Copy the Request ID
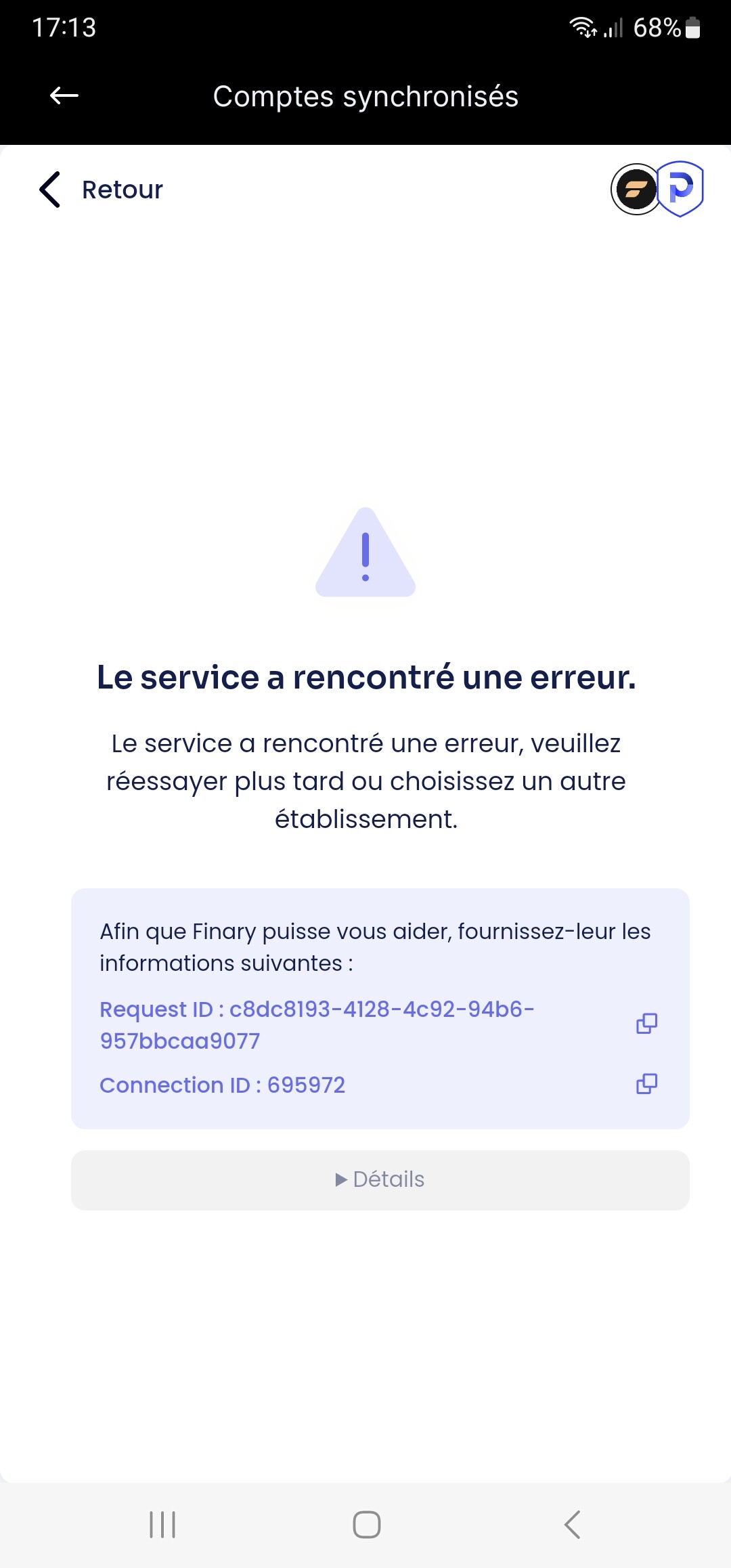The height and width of the screenshot is (1568, 731). point(646,1024)
